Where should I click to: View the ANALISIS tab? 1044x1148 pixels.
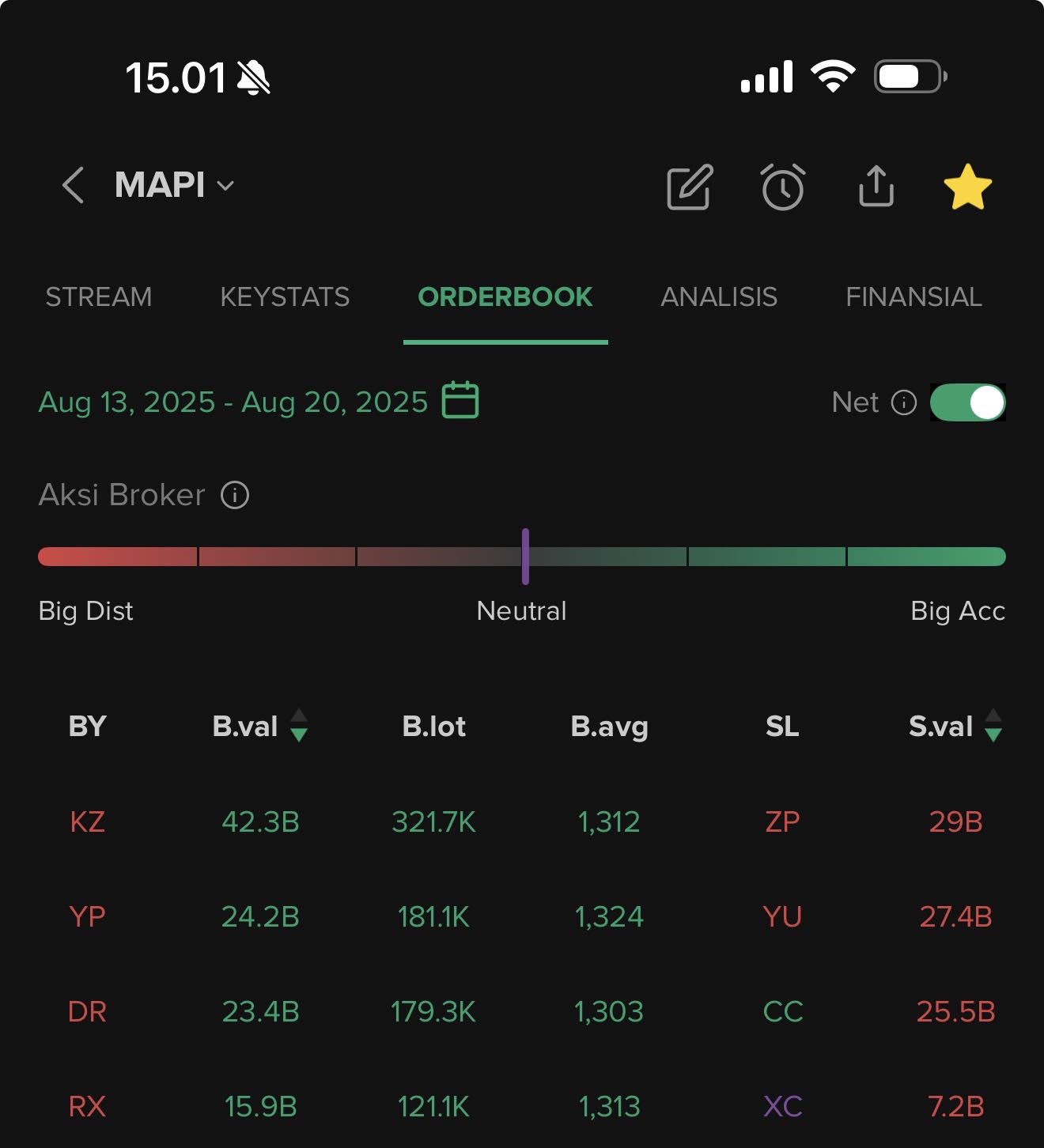tap(719, 297)
